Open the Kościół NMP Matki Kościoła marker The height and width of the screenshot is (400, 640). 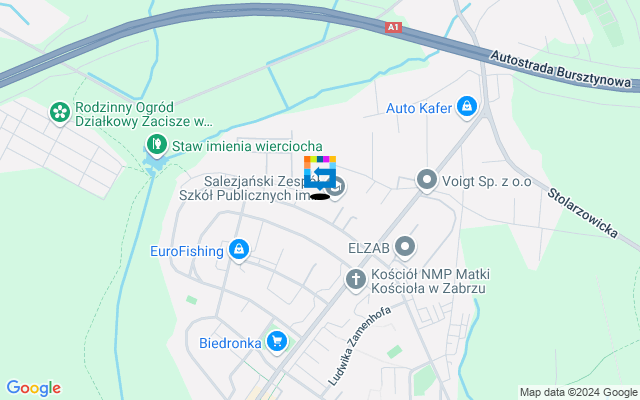tap(355, 280)
